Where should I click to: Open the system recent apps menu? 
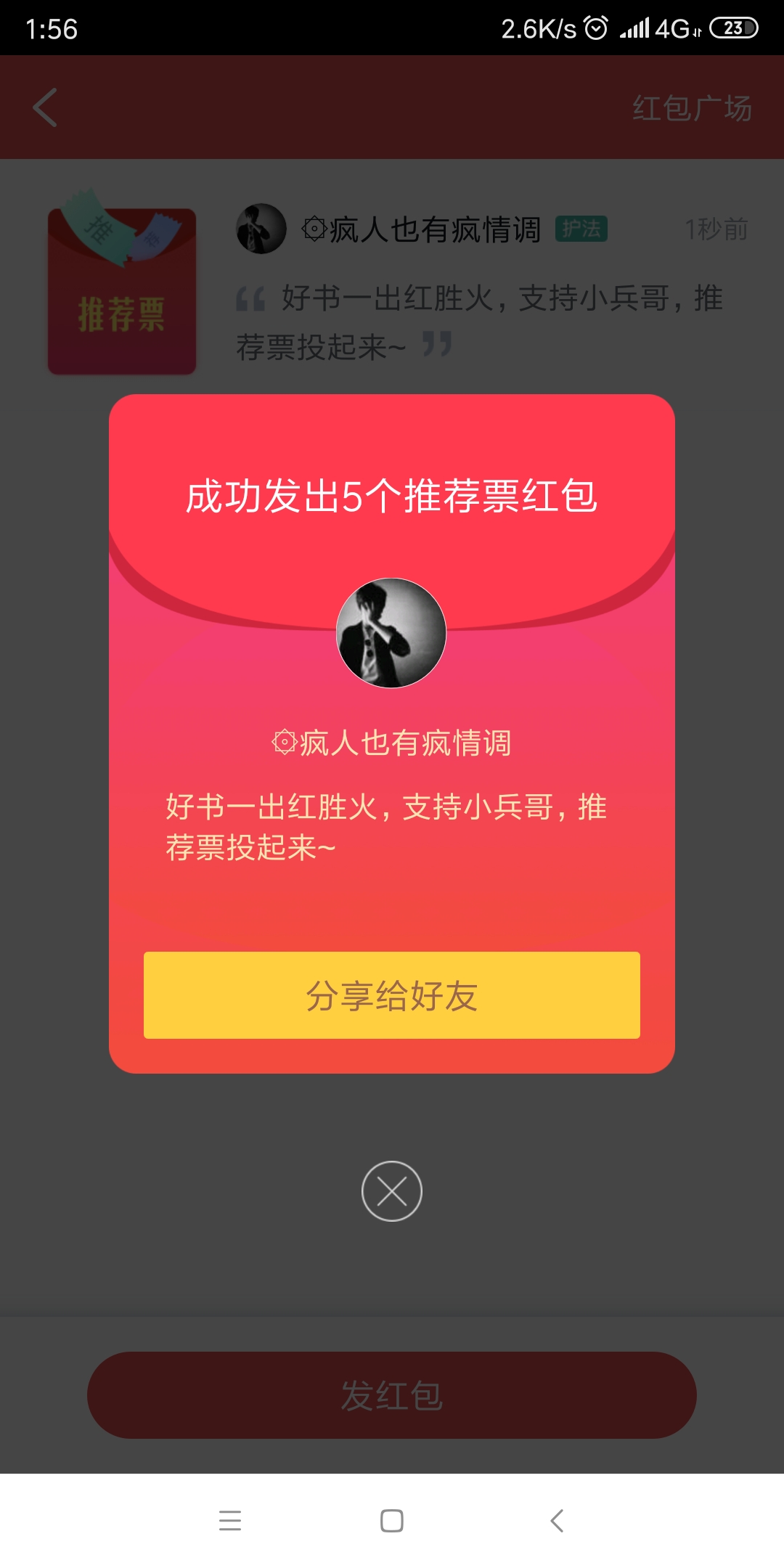point(230,1520)
